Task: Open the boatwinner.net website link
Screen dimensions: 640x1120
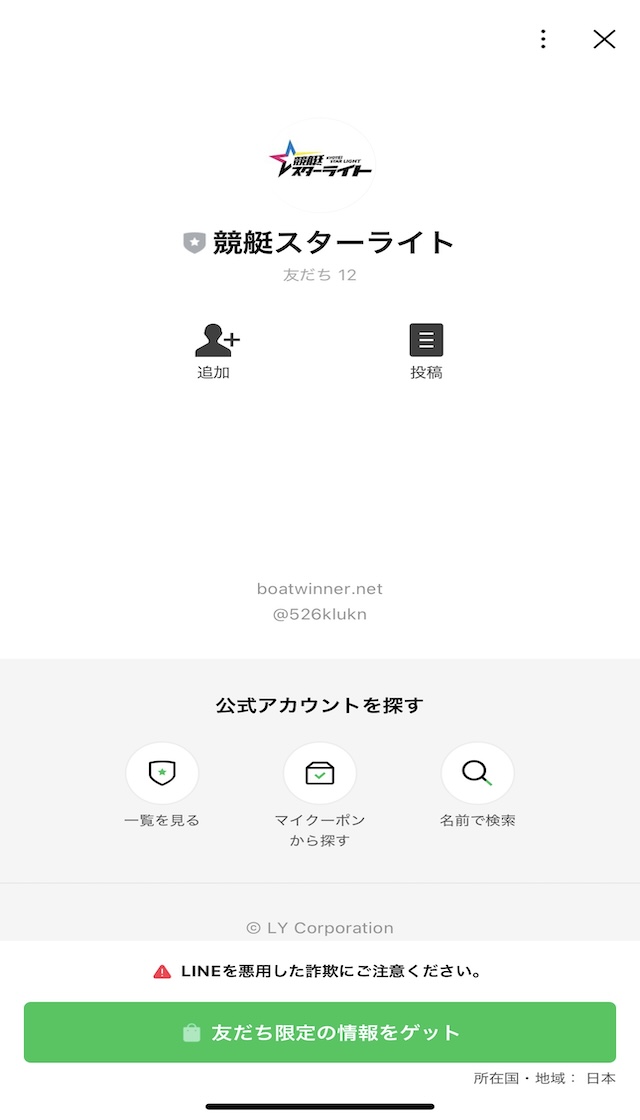Action: click(320, 589)
